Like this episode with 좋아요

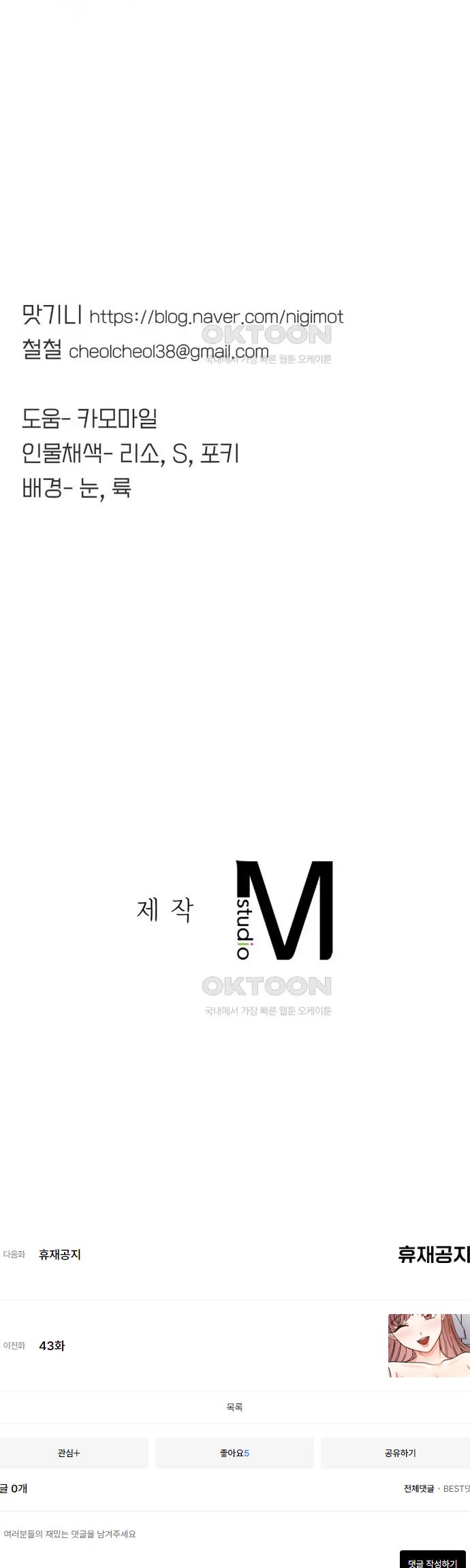pyautogui.click(x=234, y=1453)
